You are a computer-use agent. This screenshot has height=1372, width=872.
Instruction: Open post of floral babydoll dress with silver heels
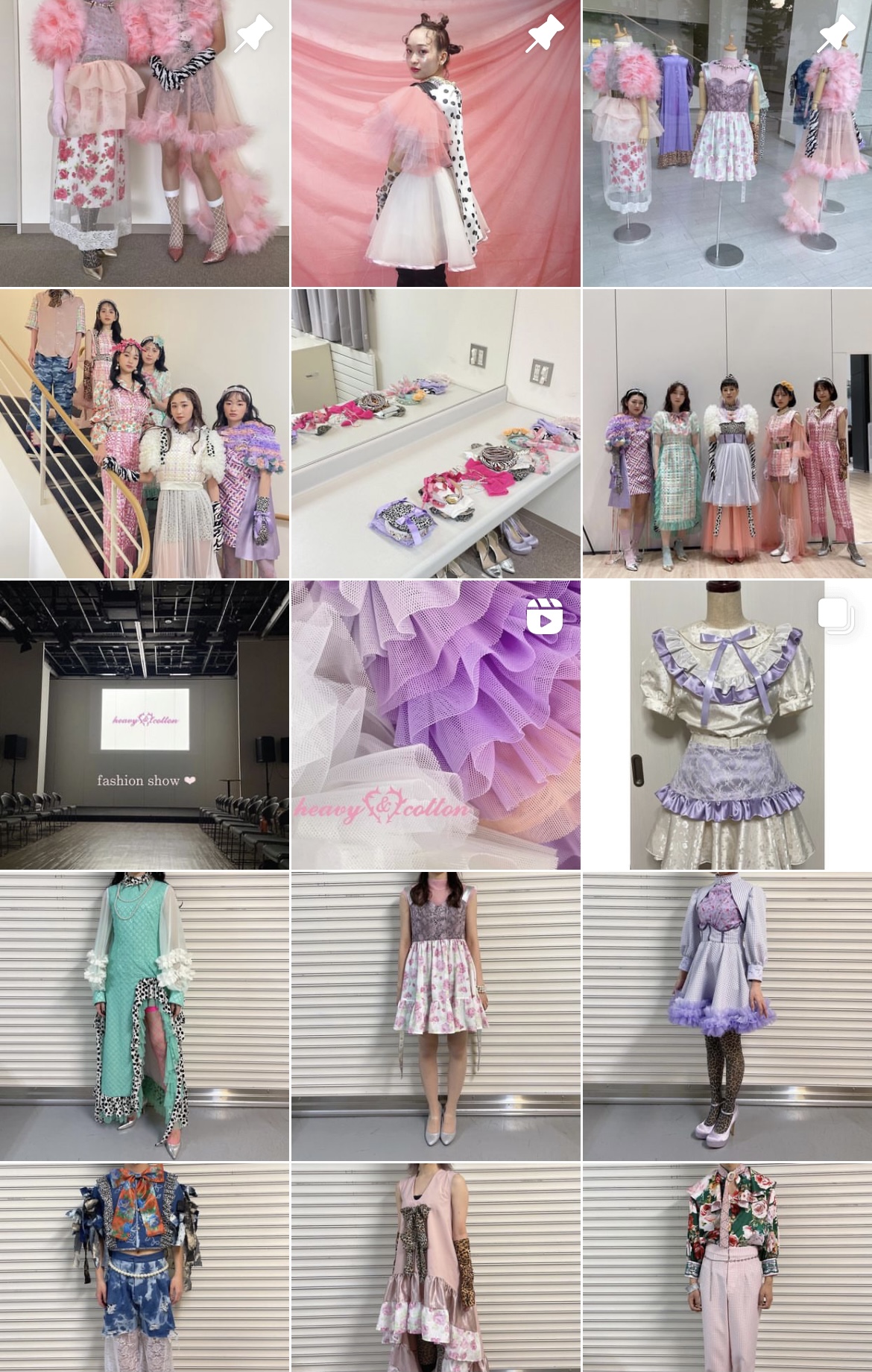(x=435, y=1017)
